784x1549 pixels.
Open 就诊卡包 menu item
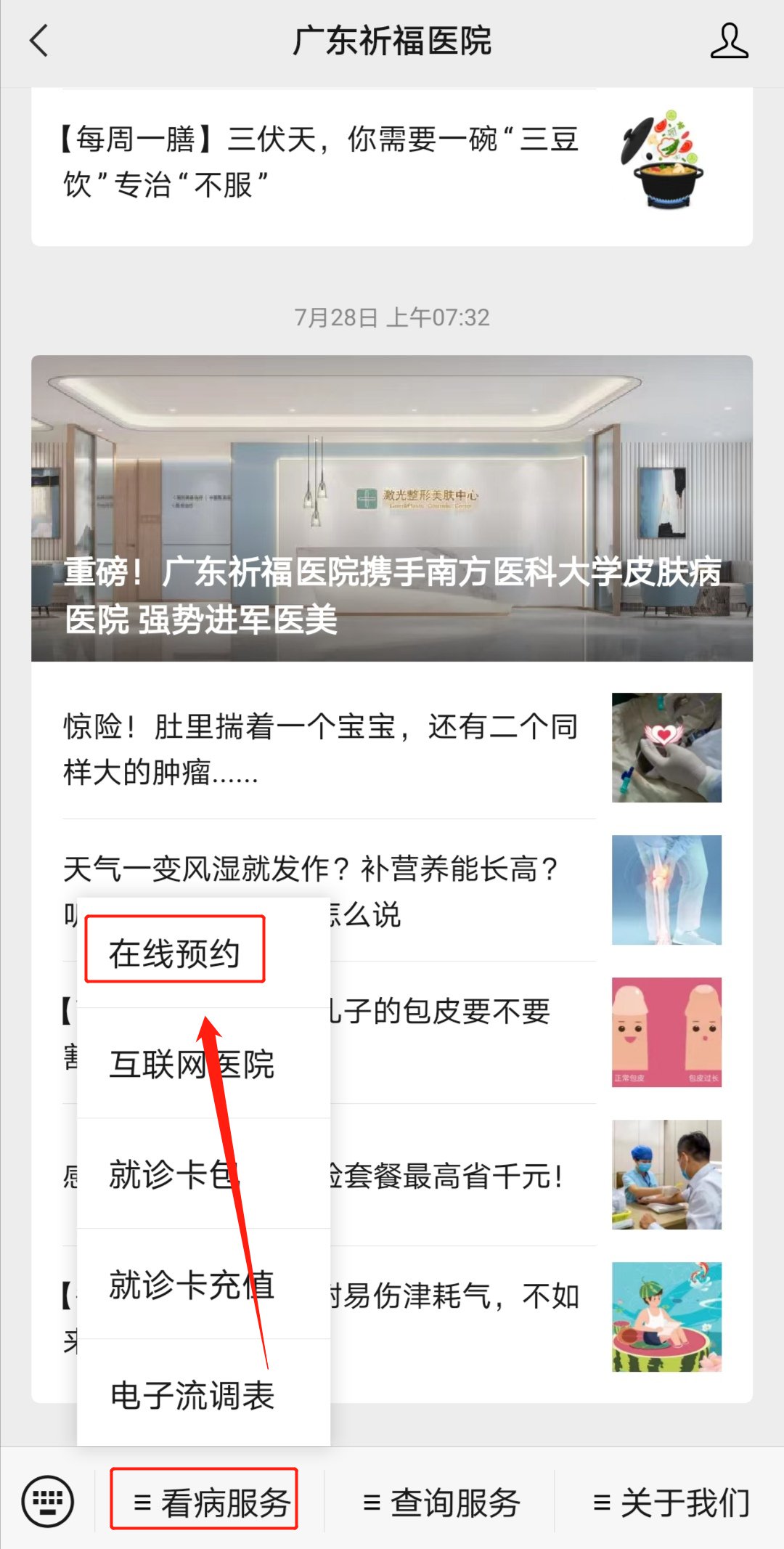[174, 1174]
